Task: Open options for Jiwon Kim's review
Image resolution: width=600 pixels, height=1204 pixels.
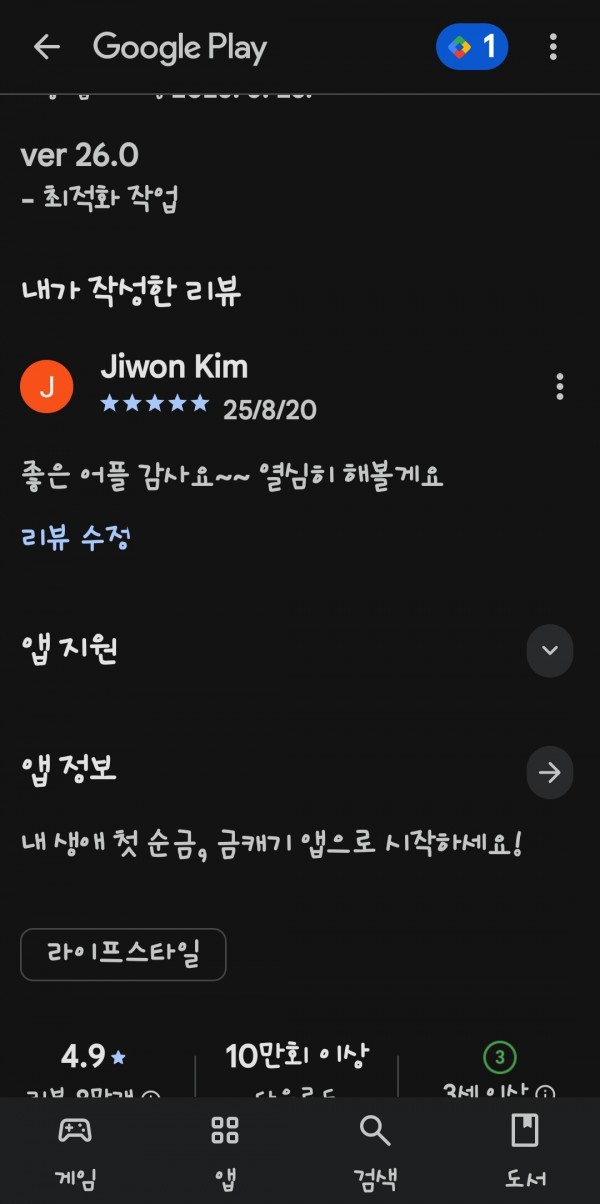Action: 559,386
